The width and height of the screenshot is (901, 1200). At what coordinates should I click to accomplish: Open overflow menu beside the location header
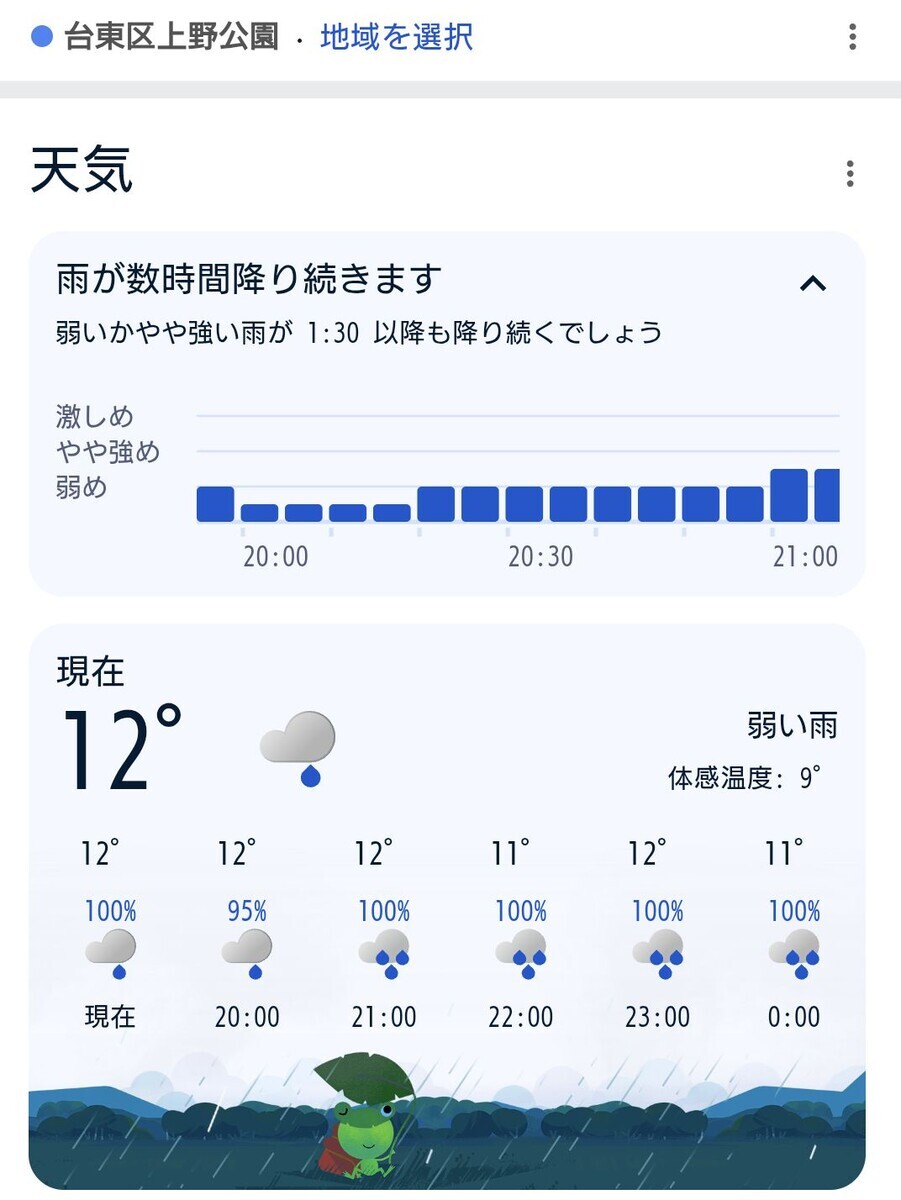coord(852,38)
